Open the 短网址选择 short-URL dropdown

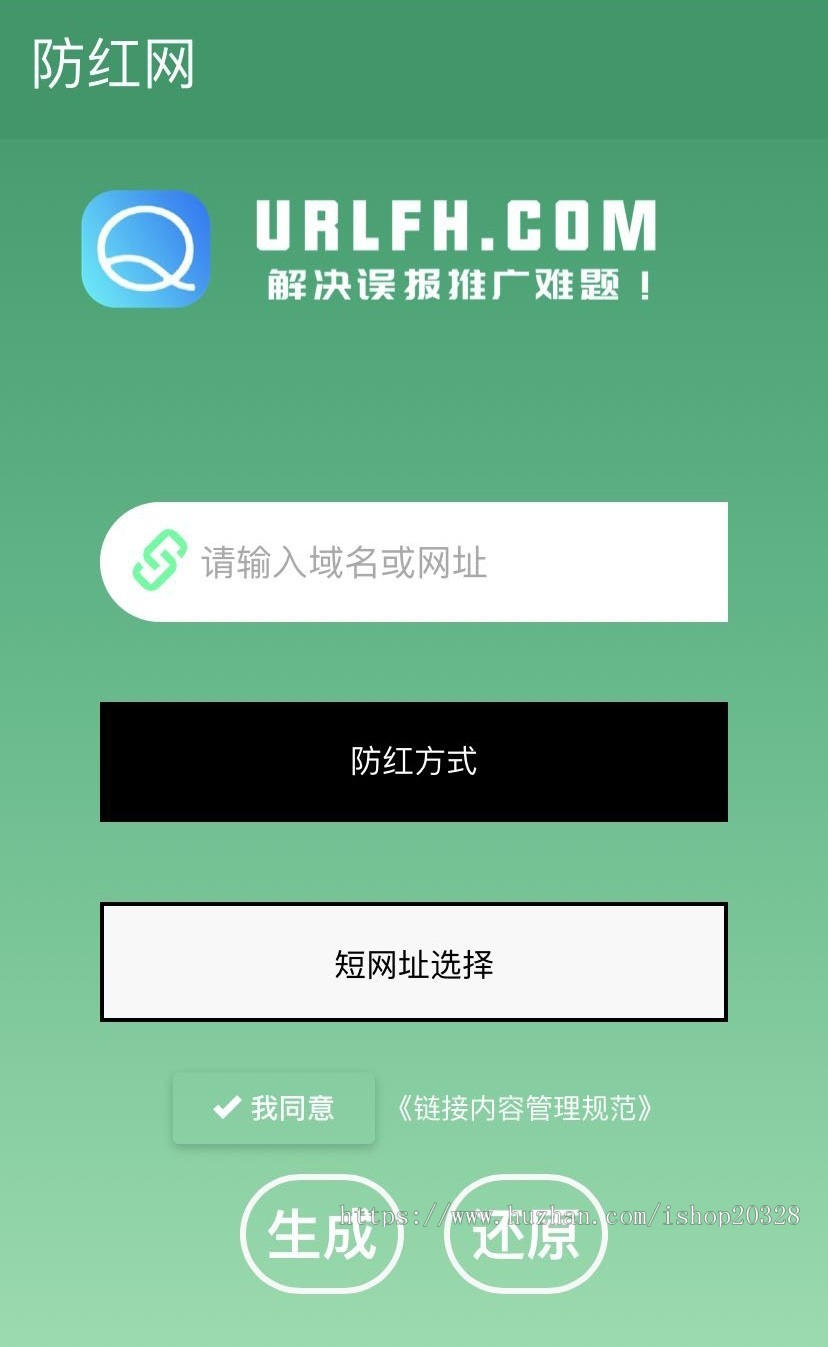pos(414,962)
